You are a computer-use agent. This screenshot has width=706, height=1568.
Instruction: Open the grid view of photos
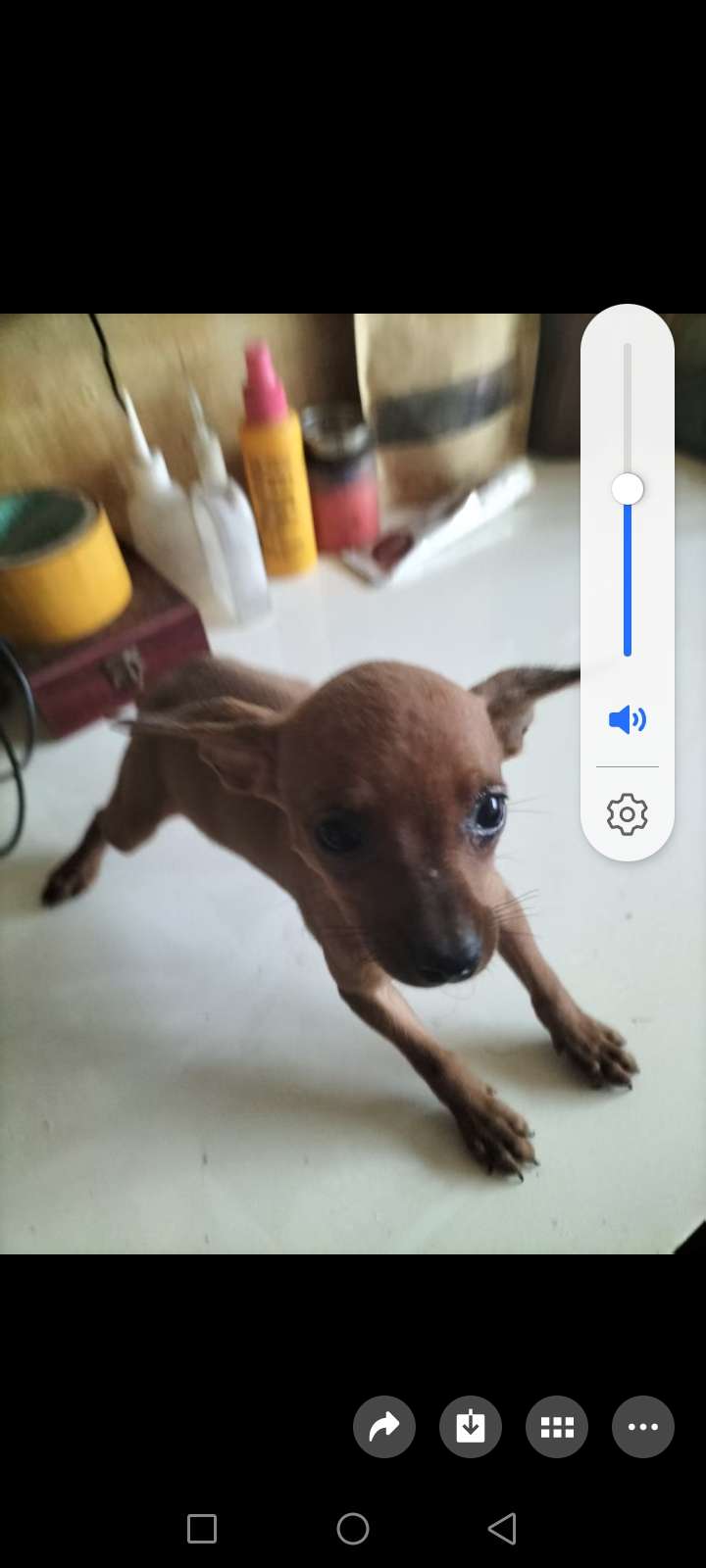coord(557,1427)
